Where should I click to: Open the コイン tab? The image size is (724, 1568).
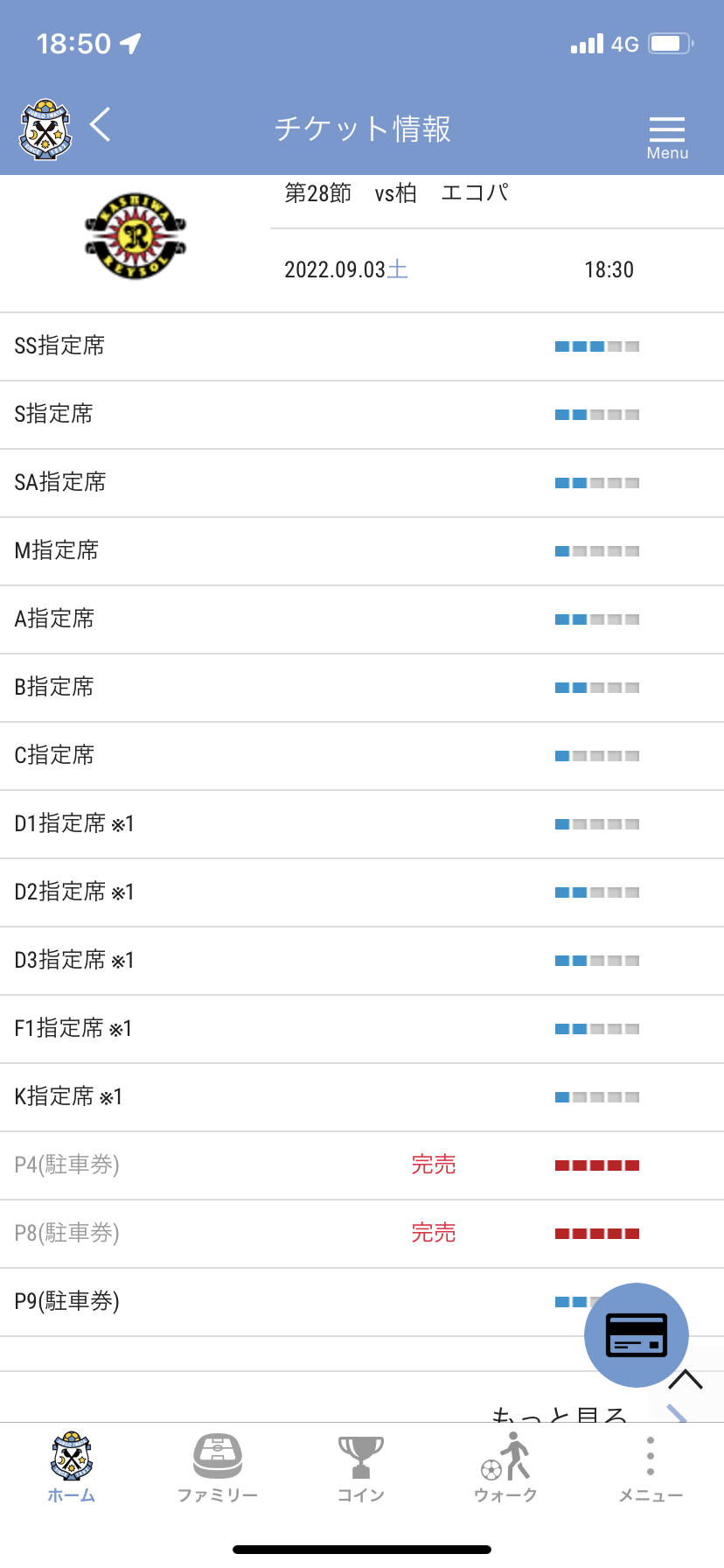pos(361,1468)
